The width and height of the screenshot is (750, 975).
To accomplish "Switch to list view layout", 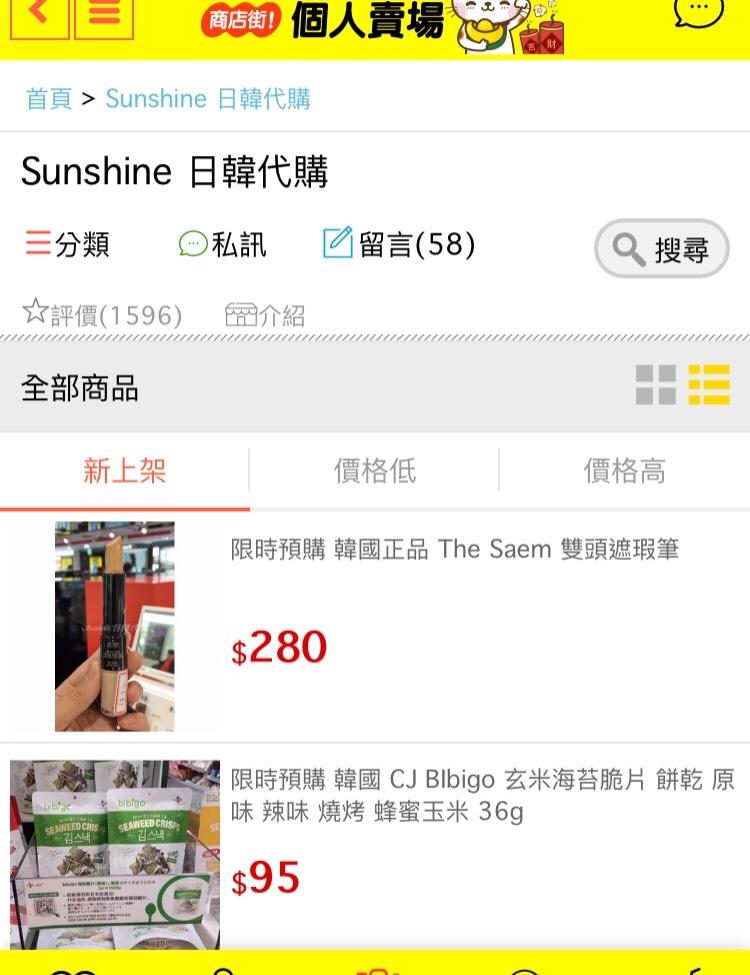I will [709, 385].
